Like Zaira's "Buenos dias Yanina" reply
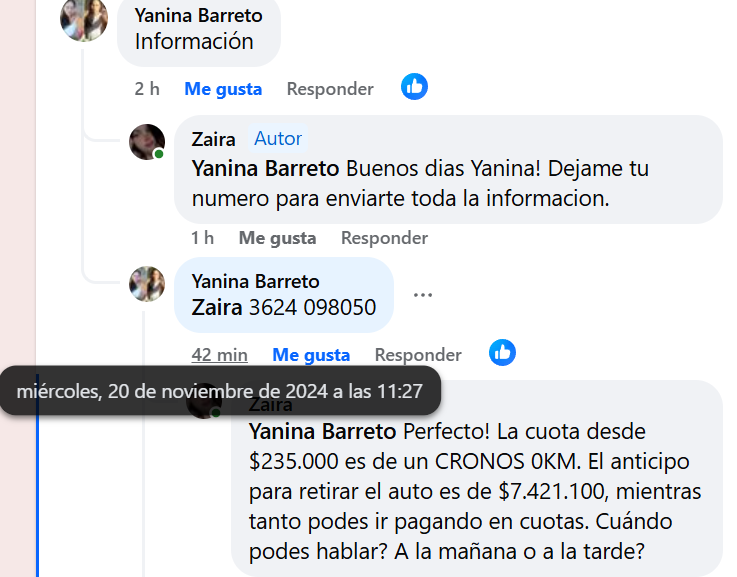 [277, 238]
